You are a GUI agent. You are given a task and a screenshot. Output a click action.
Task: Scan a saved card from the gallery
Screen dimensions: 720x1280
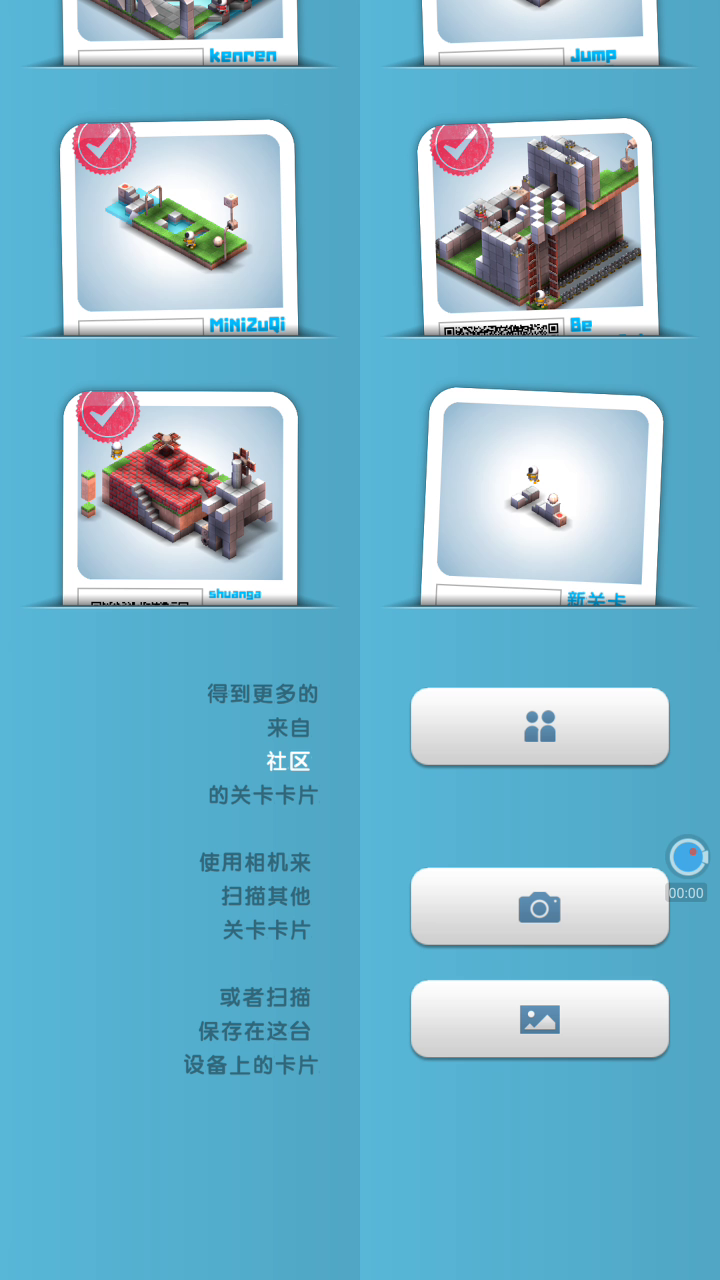coord(540,1019)
